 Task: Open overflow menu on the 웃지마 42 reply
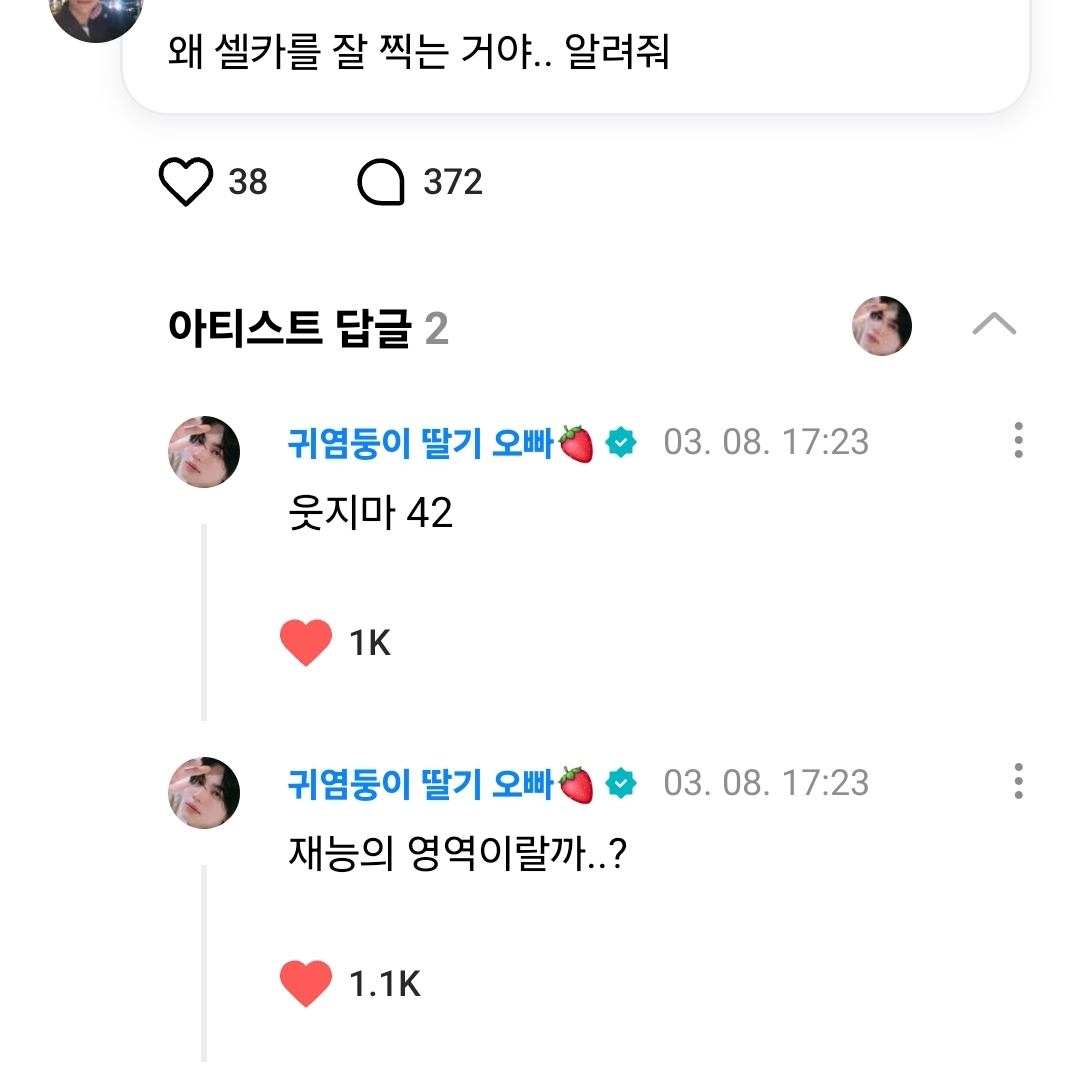click(x=1018, y=441)
